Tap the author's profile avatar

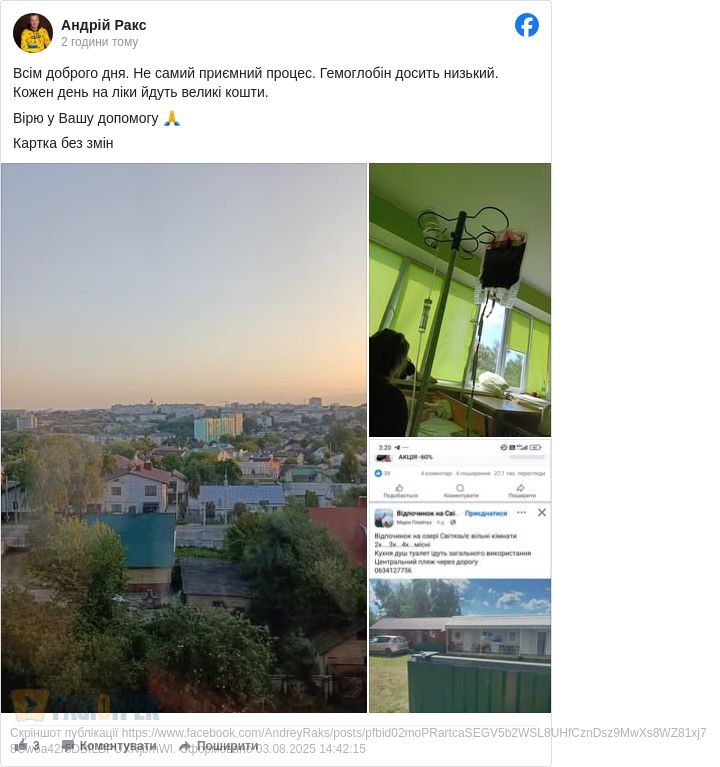point(33,33)
